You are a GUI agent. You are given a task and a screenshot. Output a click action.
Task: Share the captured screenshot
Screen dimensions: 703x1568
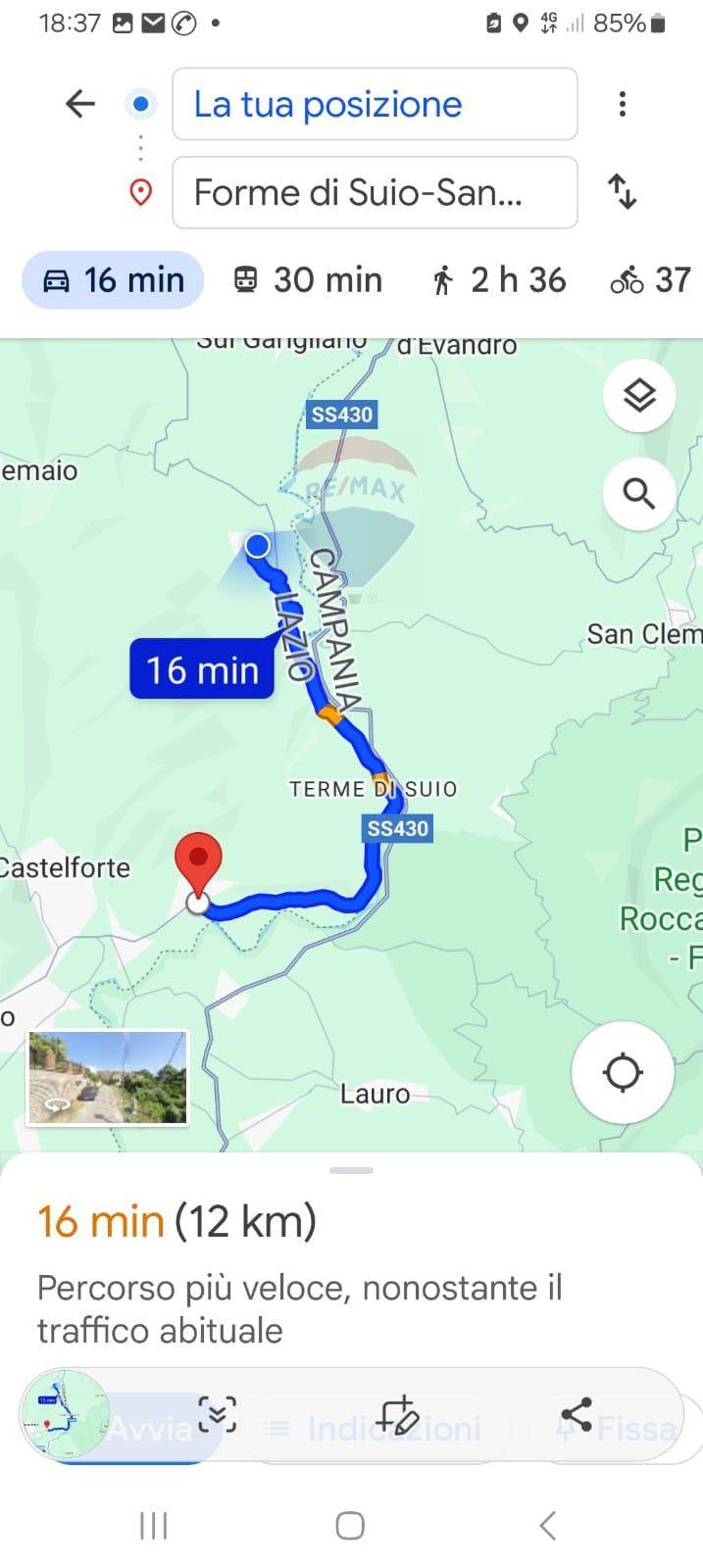(577, 1414)
